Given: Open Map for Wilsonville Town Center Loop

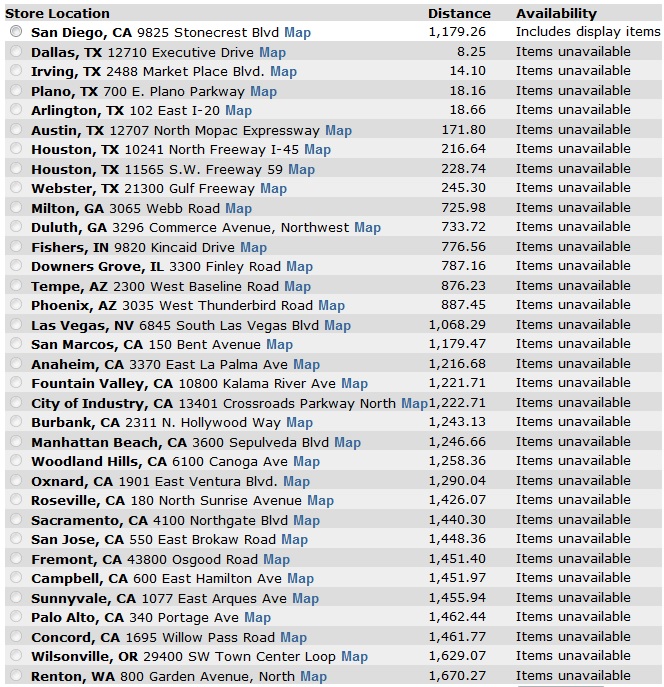Looking at the screenshot, I should [354, 657].
